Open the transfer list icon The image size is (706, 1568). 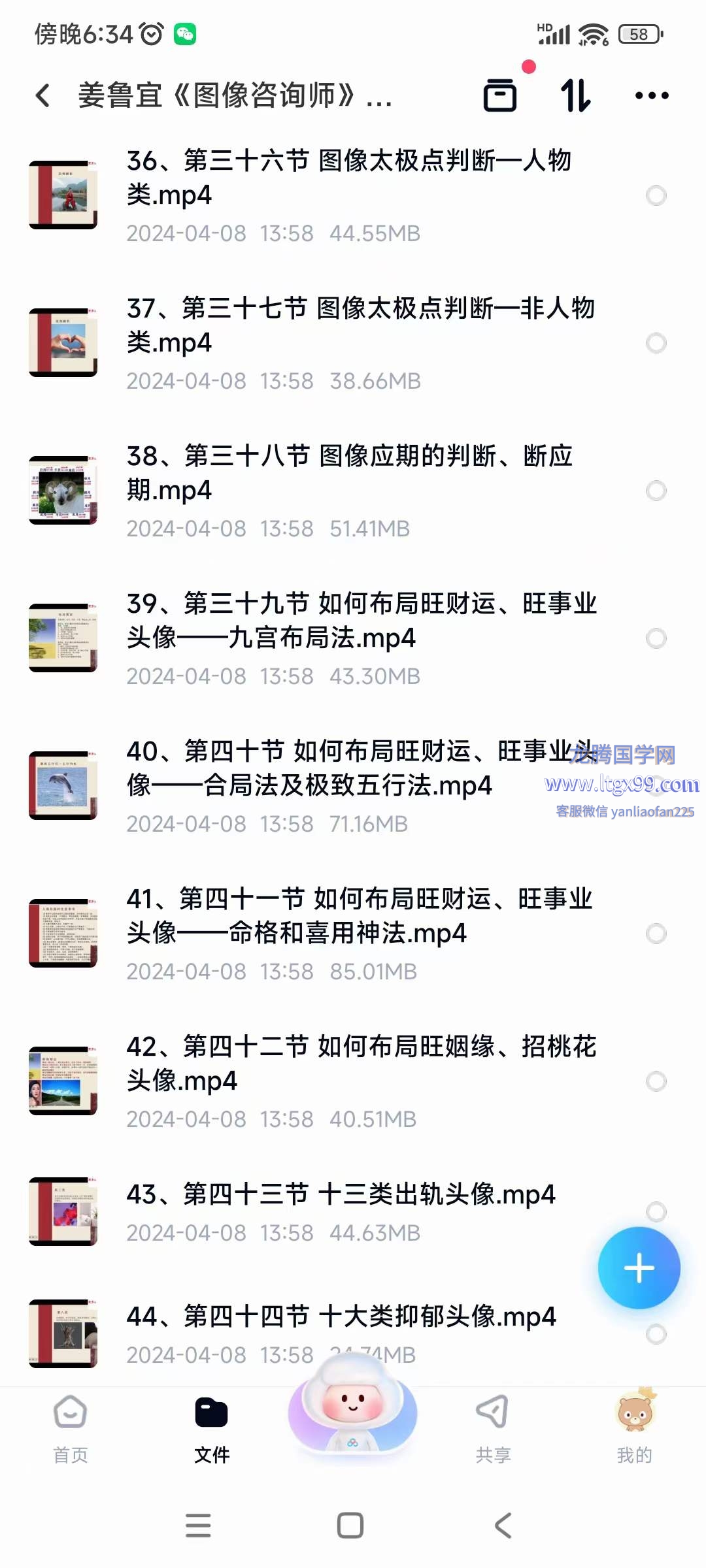[500, 95]
